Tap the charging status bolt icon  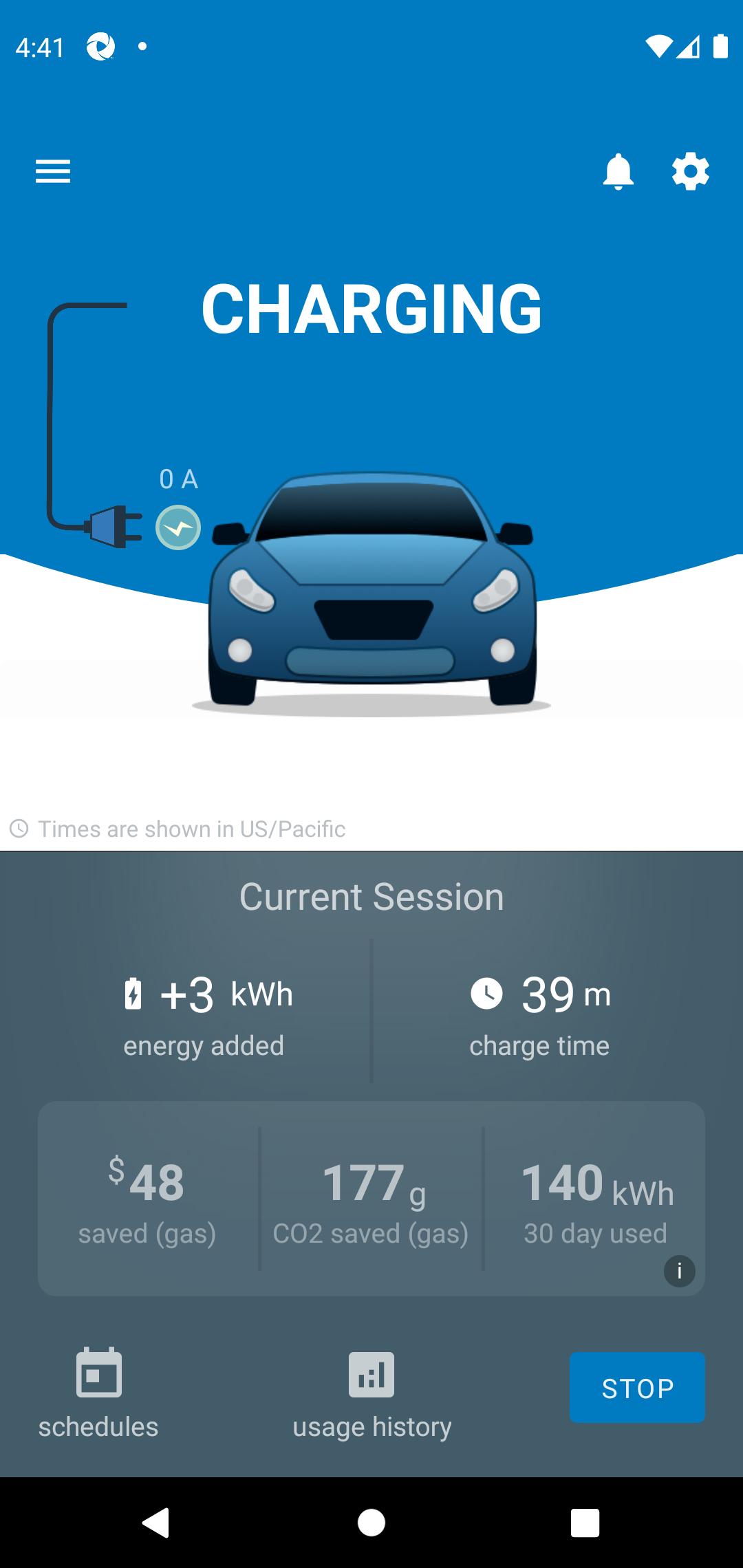click(x=178, y=527)
